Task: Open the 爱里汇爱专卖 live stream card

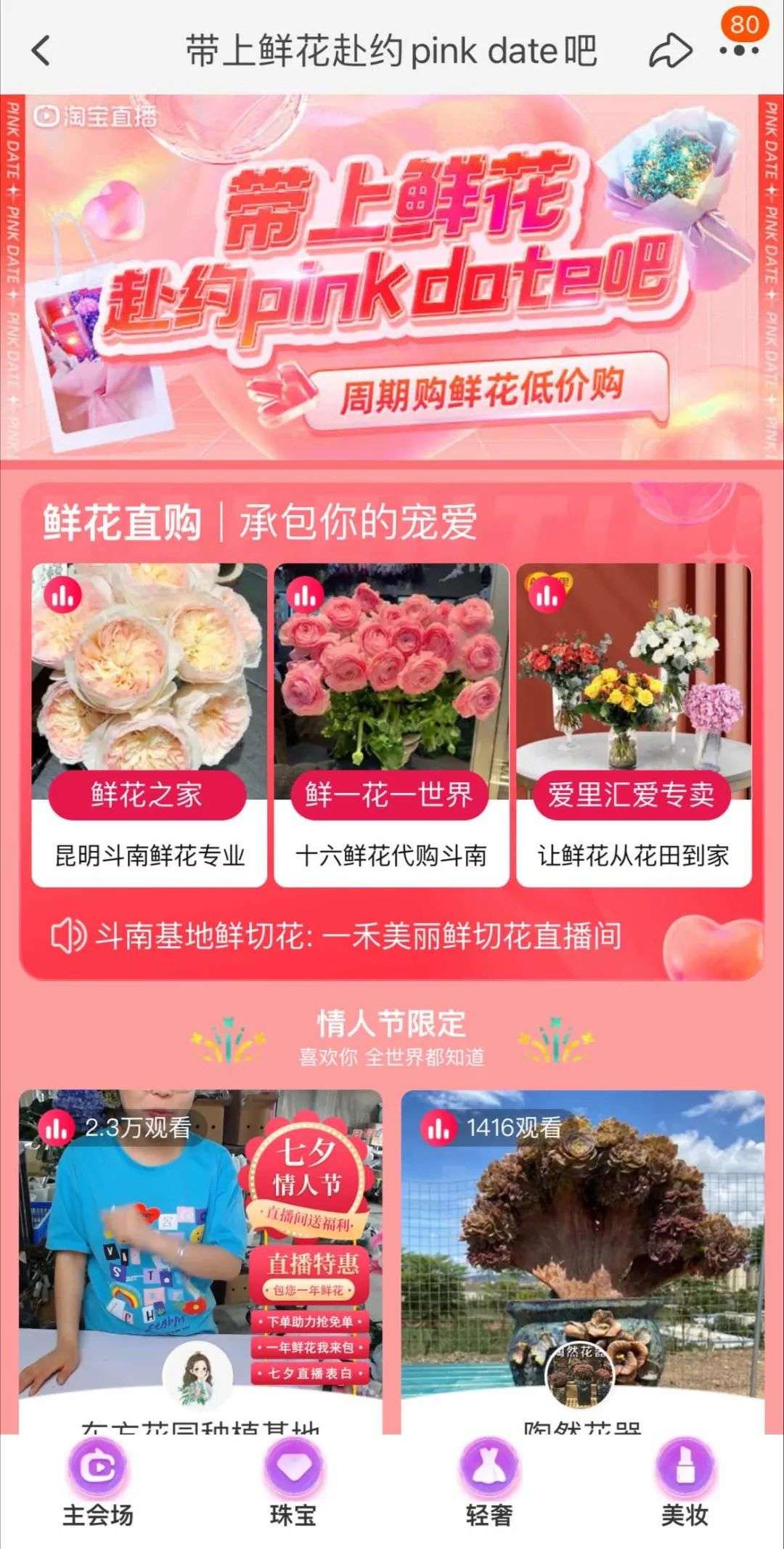Action: pos(634,724)
